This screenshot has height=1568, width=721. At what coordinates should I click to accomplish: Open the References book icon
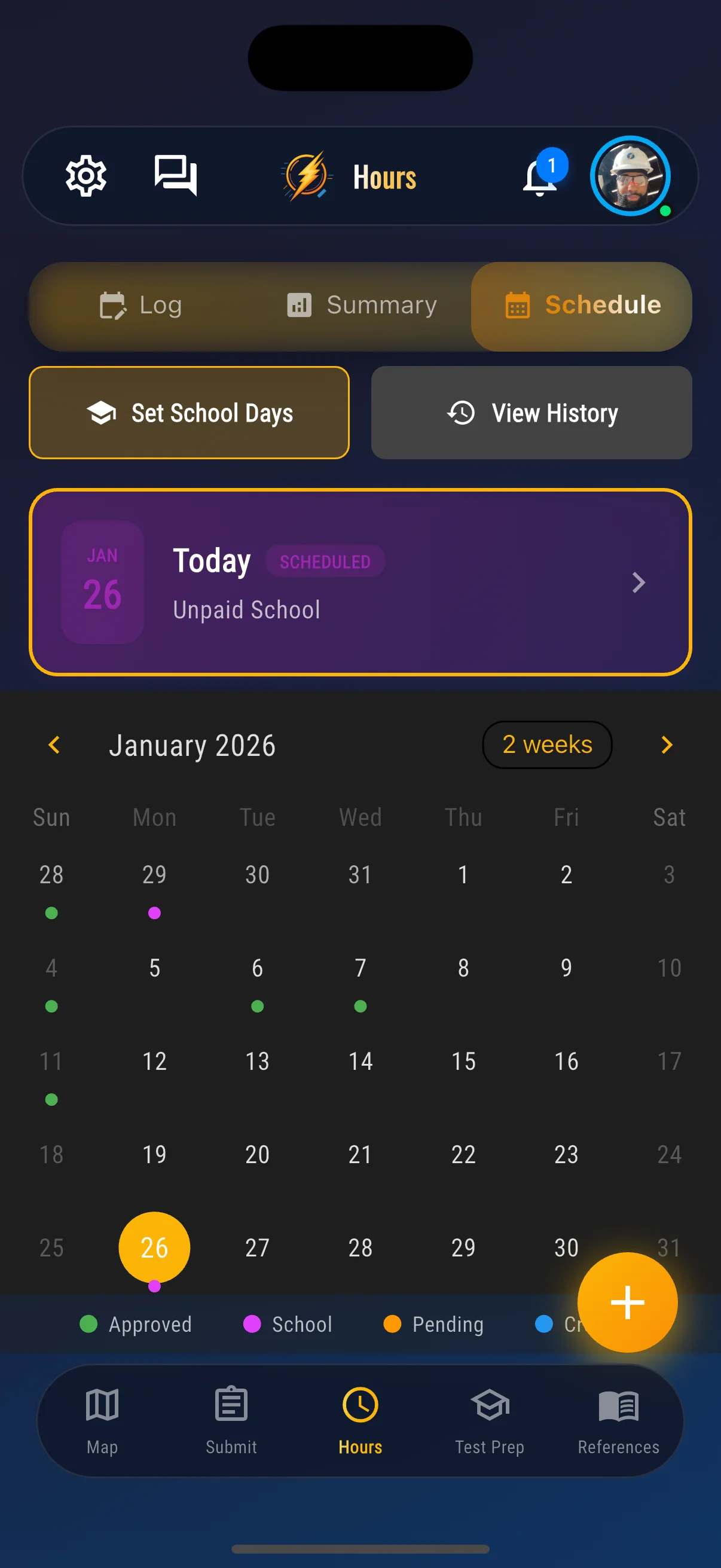pyautogui.click(x=618, y=1406)
